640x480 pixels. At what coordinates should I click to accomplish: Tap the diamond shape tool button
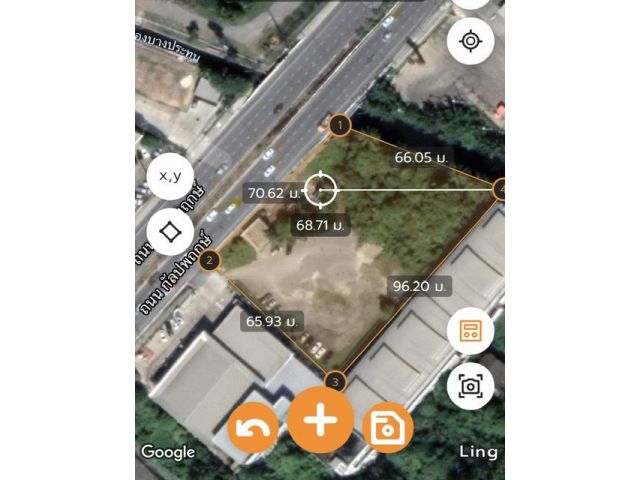click(x=170, y=232)
